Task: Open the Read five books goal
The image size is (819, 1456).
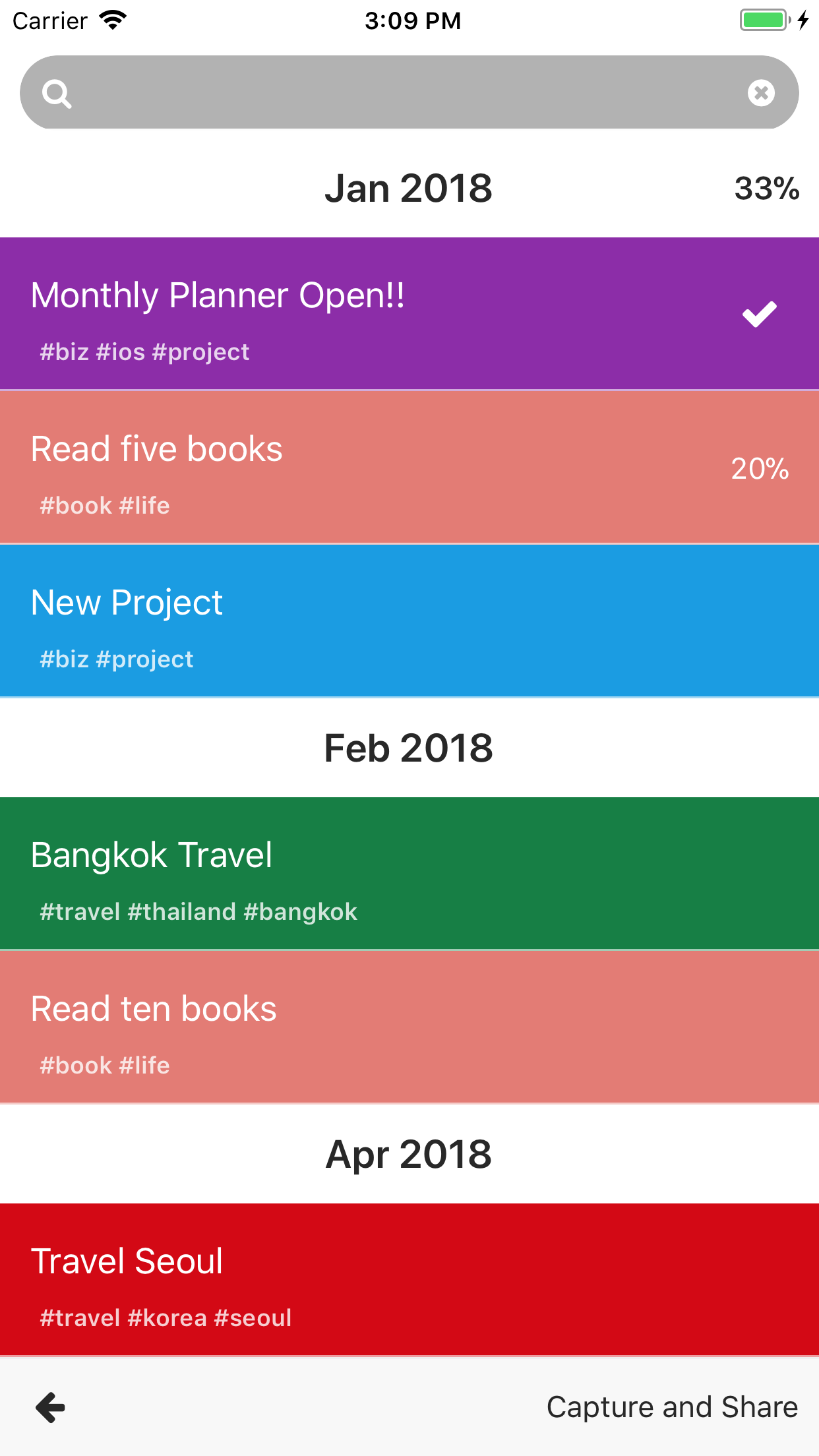Action: pyautogui.click(x=409, y=468)
